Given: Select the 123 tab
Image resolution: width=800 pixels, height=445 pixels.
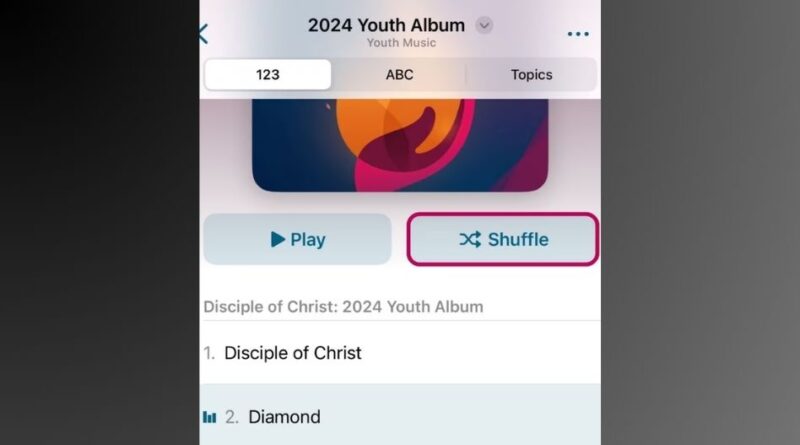Looking at the screenshot, I should (x=267, y=75).
